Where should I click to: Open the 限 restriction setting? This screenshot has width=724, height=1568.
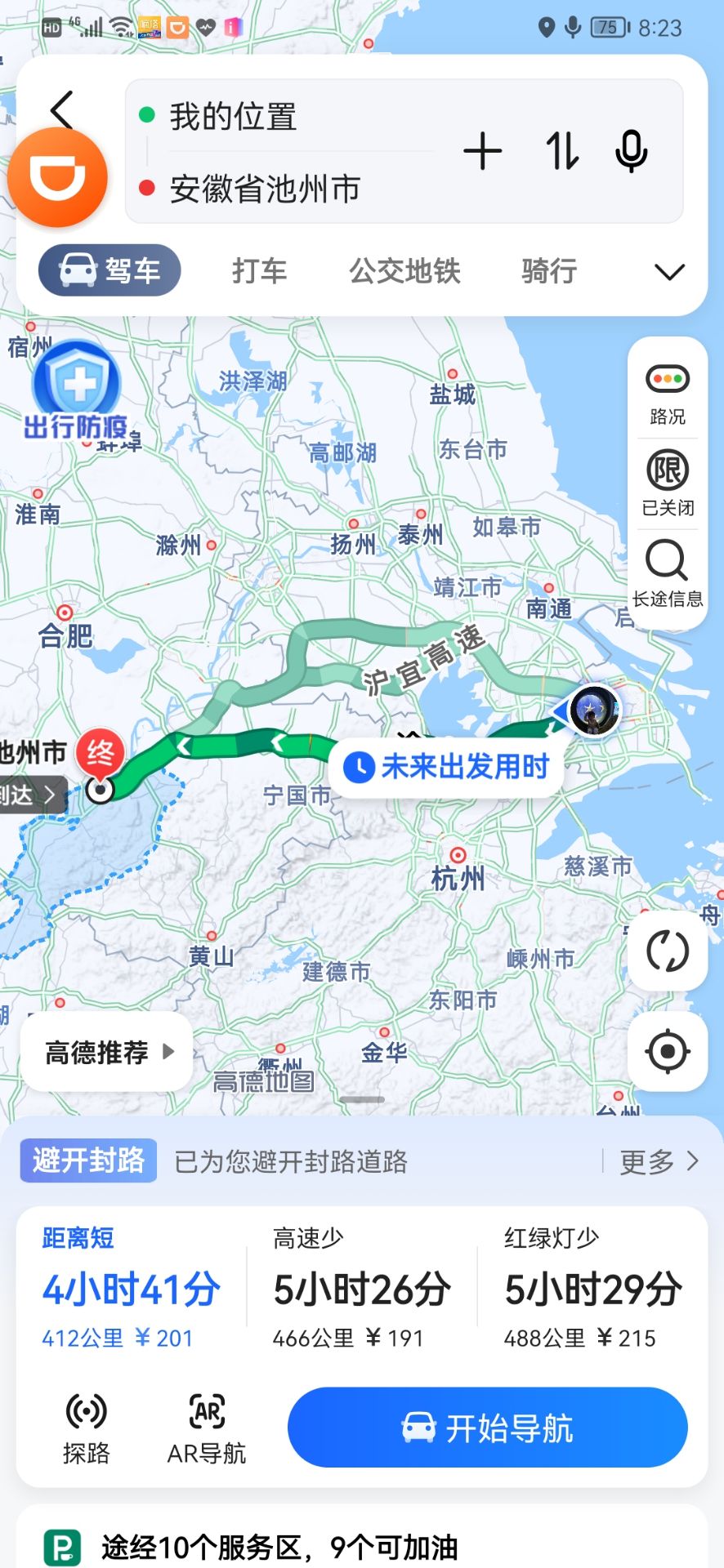click(x=667, y=483)
